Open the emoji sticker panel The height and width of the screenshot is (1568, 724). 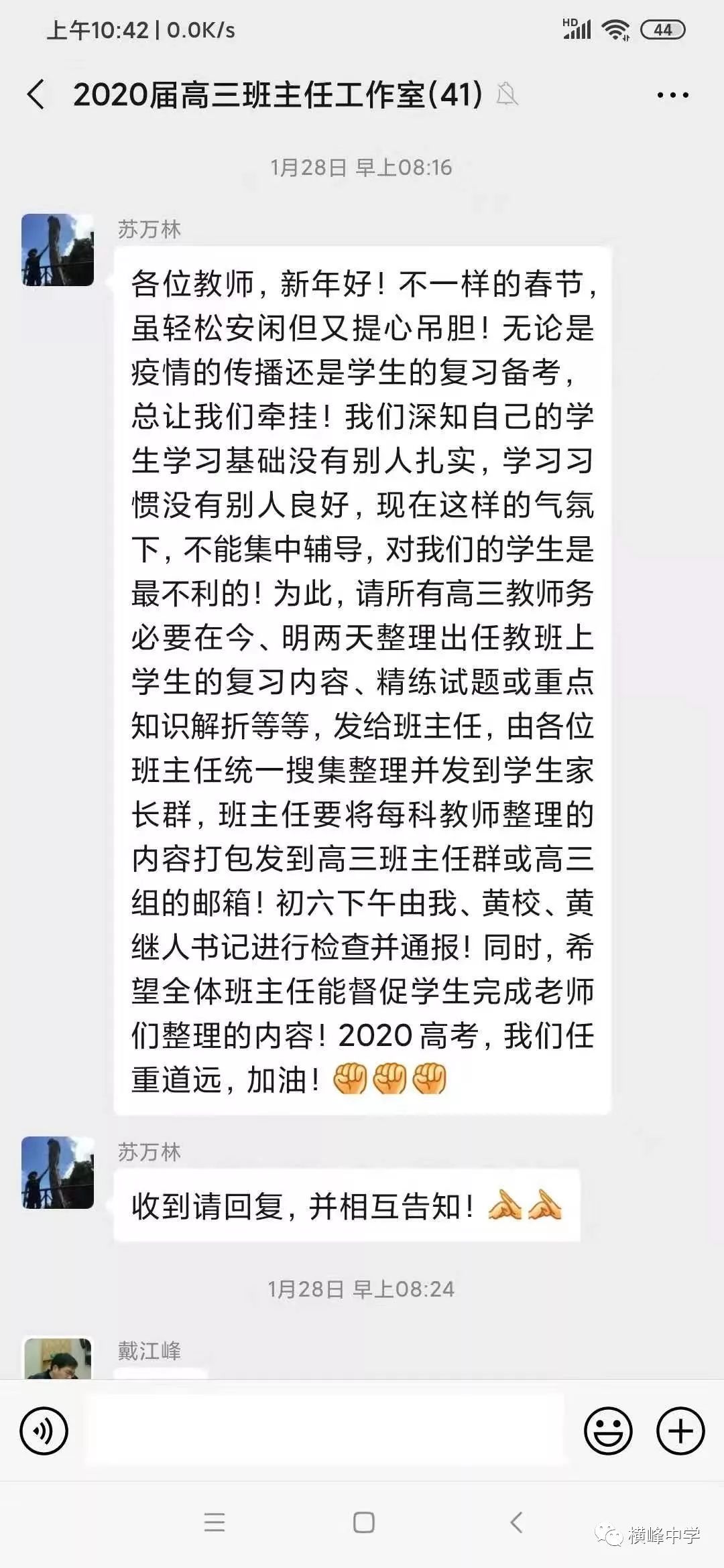point(608,1431)
